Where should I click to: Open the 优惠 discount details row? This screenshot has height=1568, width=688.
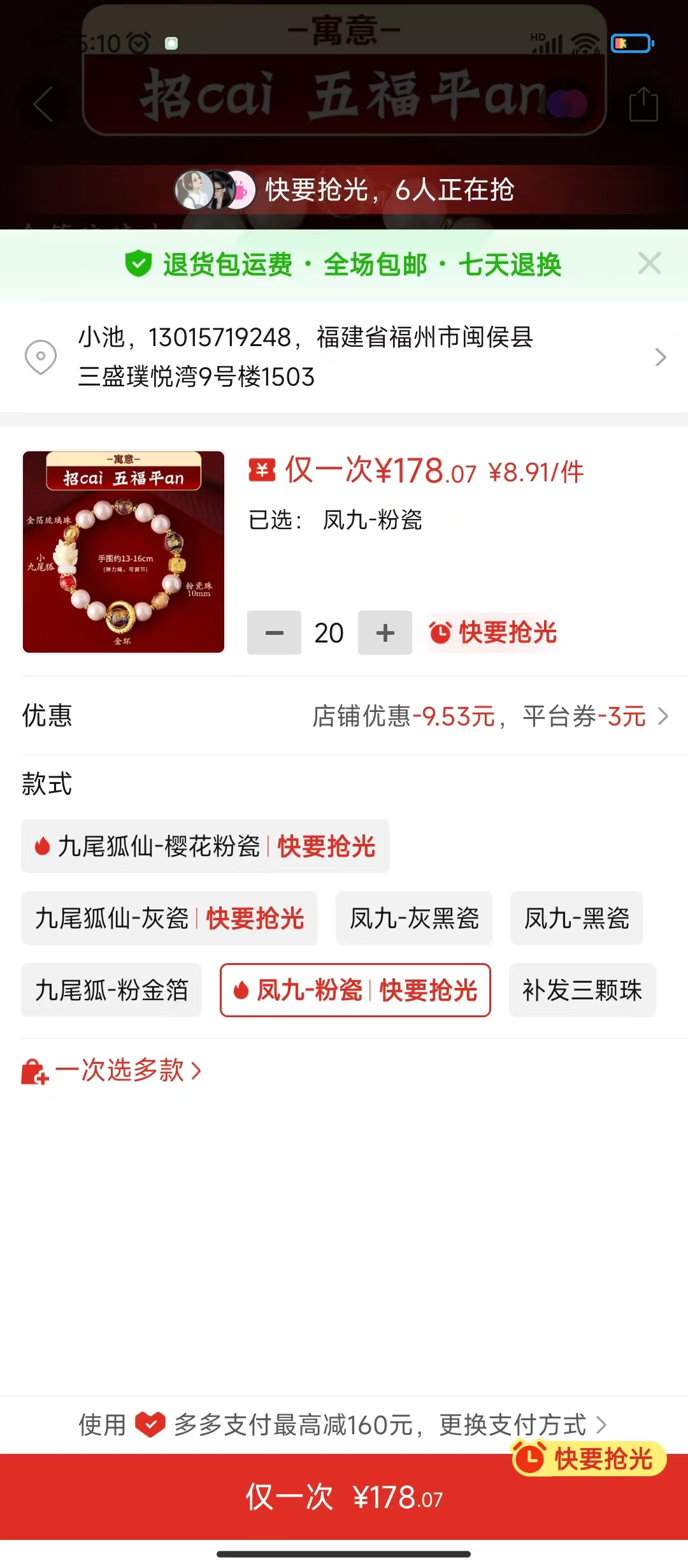pos(344,716)
